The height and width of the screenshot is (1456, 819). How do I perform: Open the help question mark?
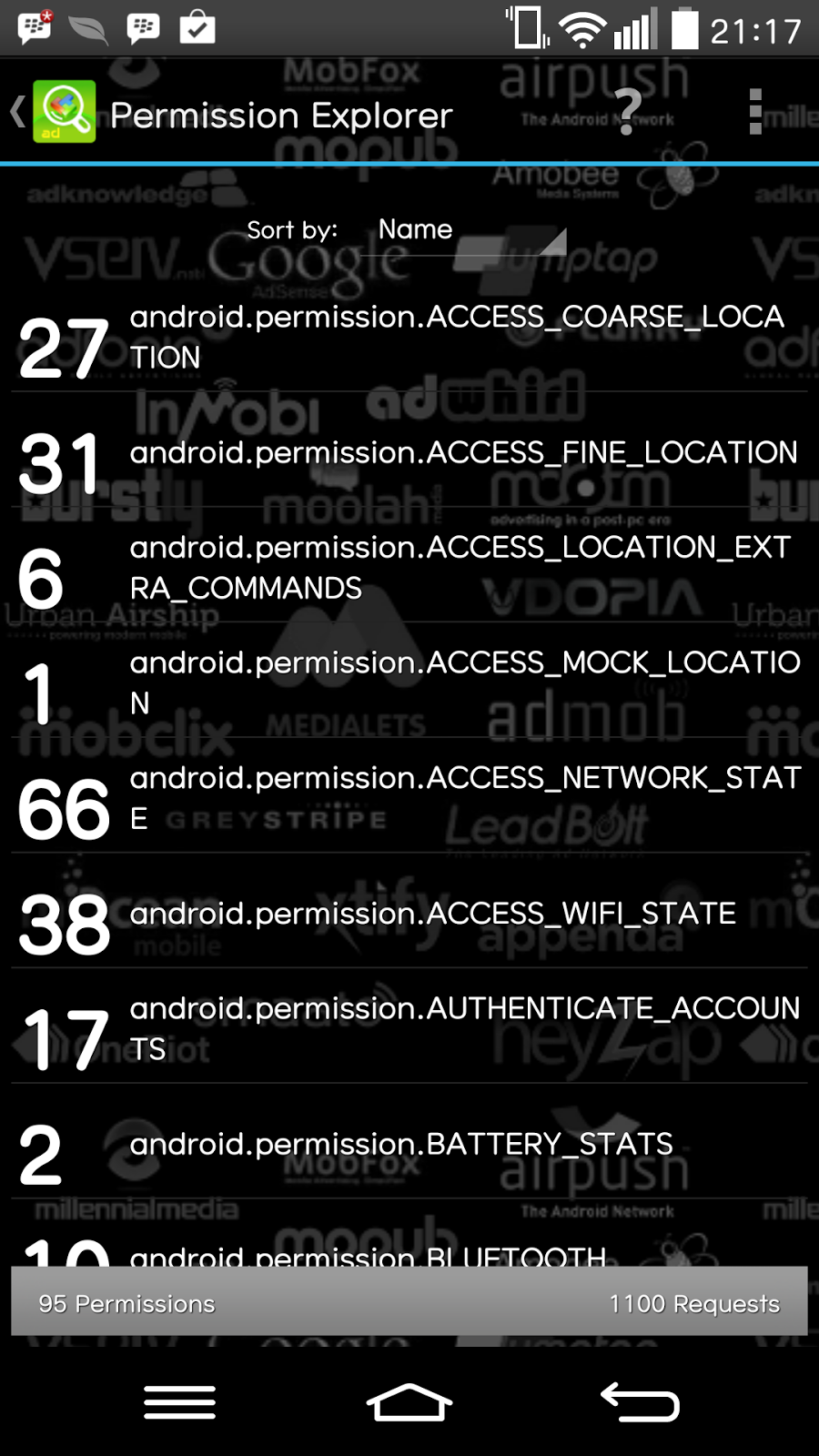tap(627, 113)
